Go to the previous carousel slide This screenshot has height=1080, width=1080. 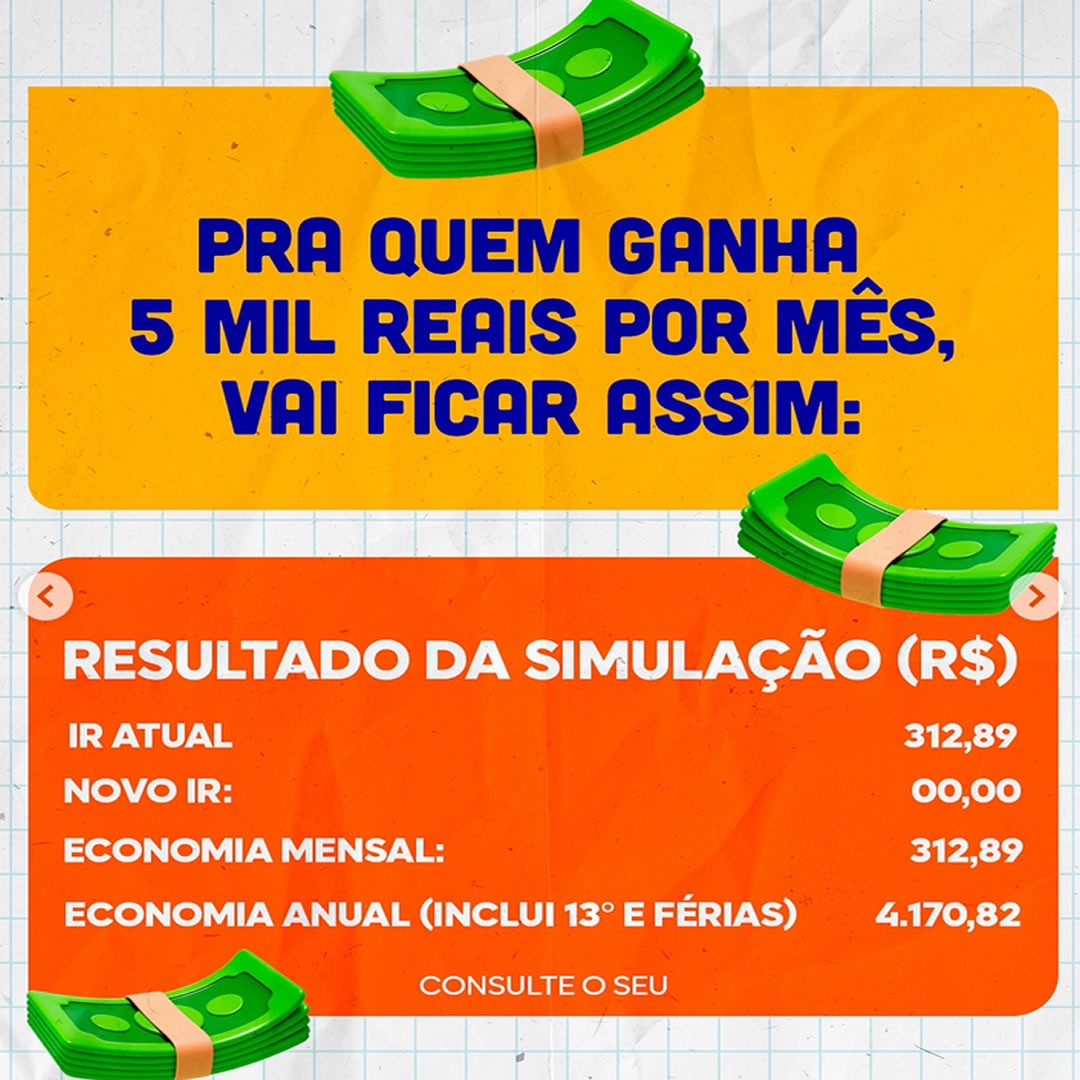click(x=45, y=598)
